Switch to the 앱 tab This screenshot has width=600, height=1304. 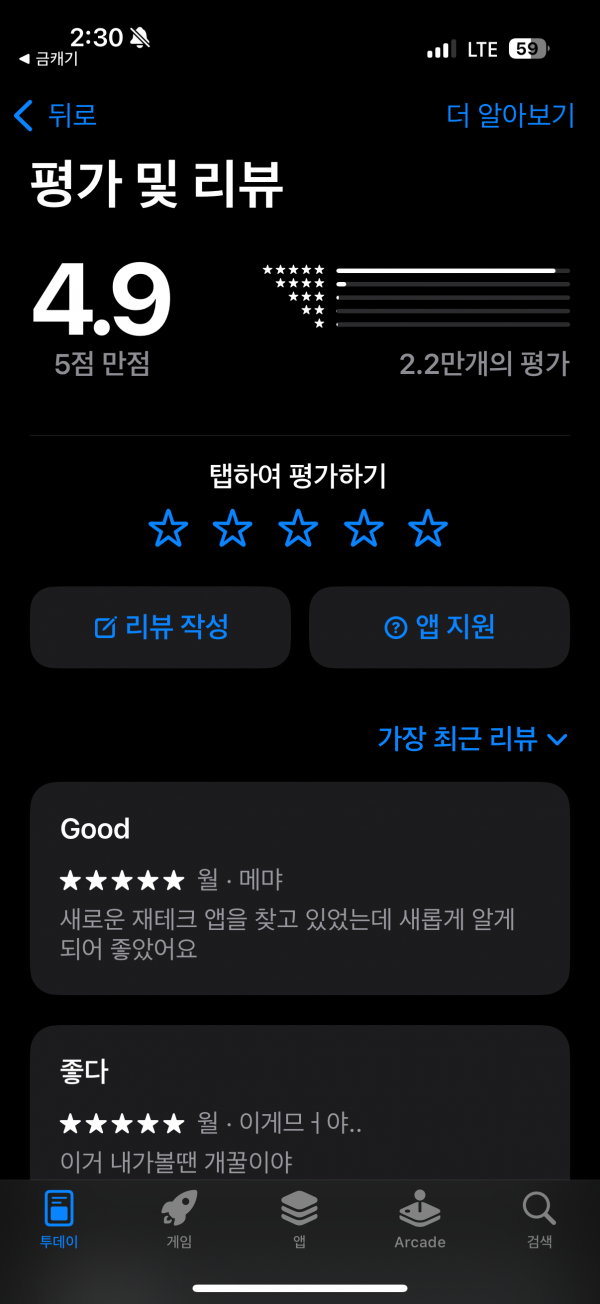coord(299,1220)
